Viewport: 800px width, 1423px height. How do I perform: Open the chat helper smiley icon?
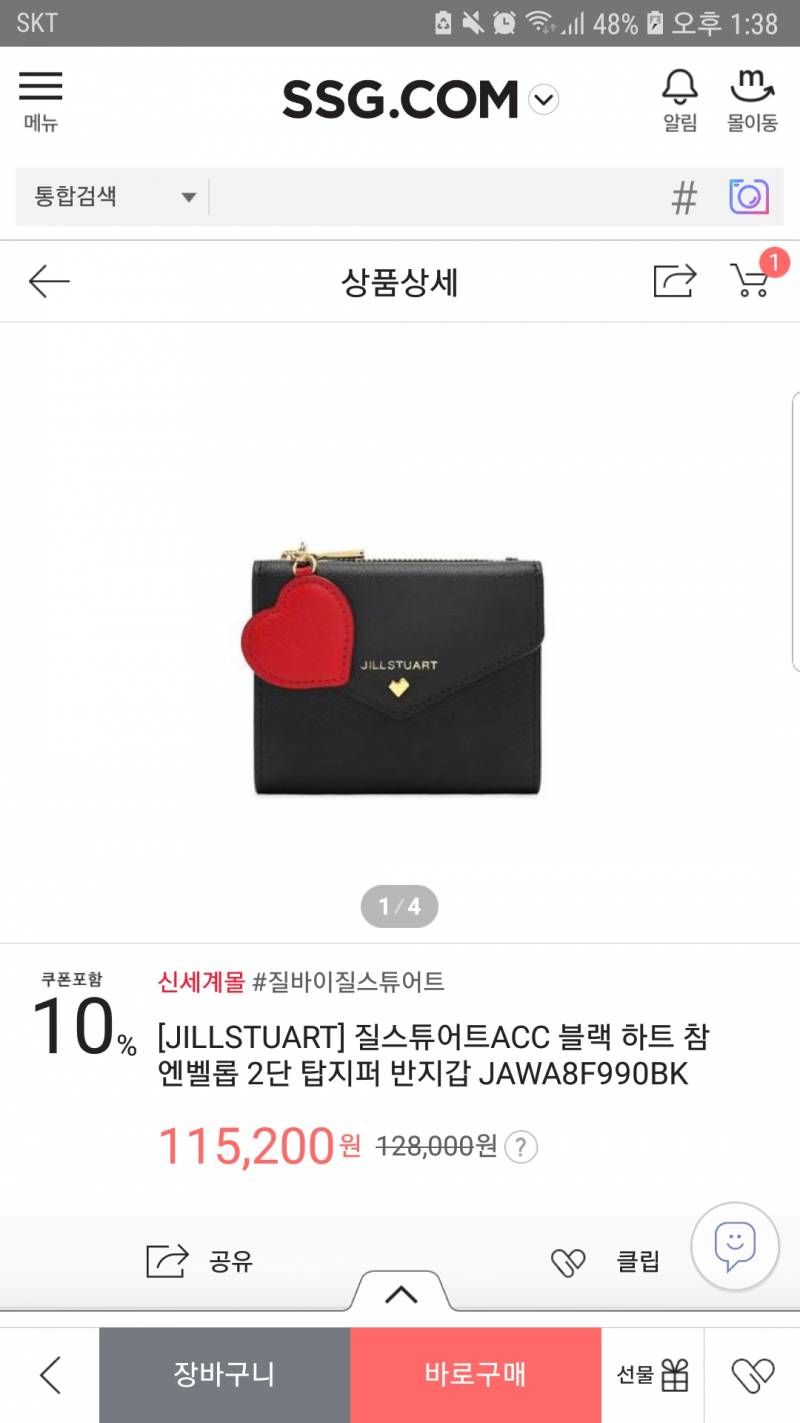pos(735,1247)
